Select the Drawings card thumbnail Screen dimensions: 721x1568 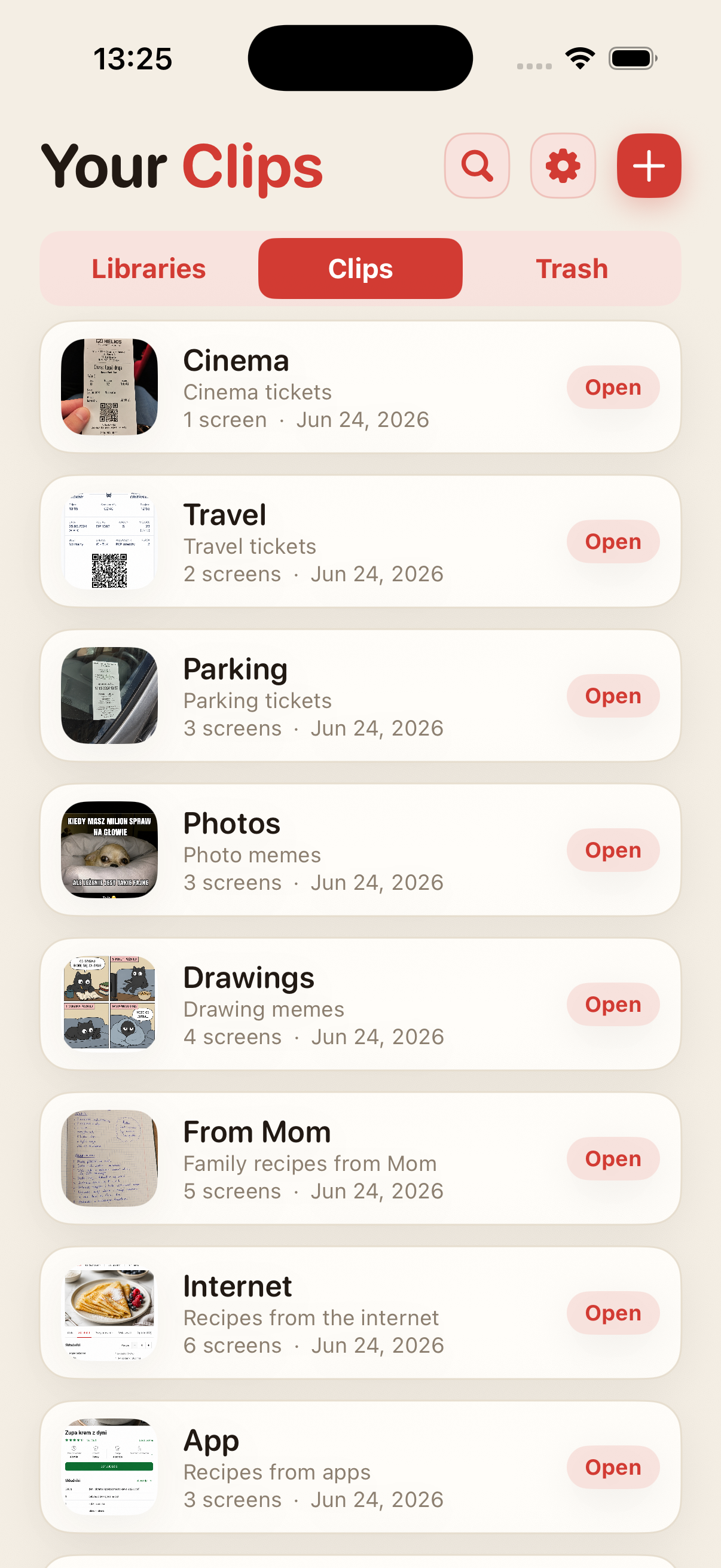pos(109,1004)
